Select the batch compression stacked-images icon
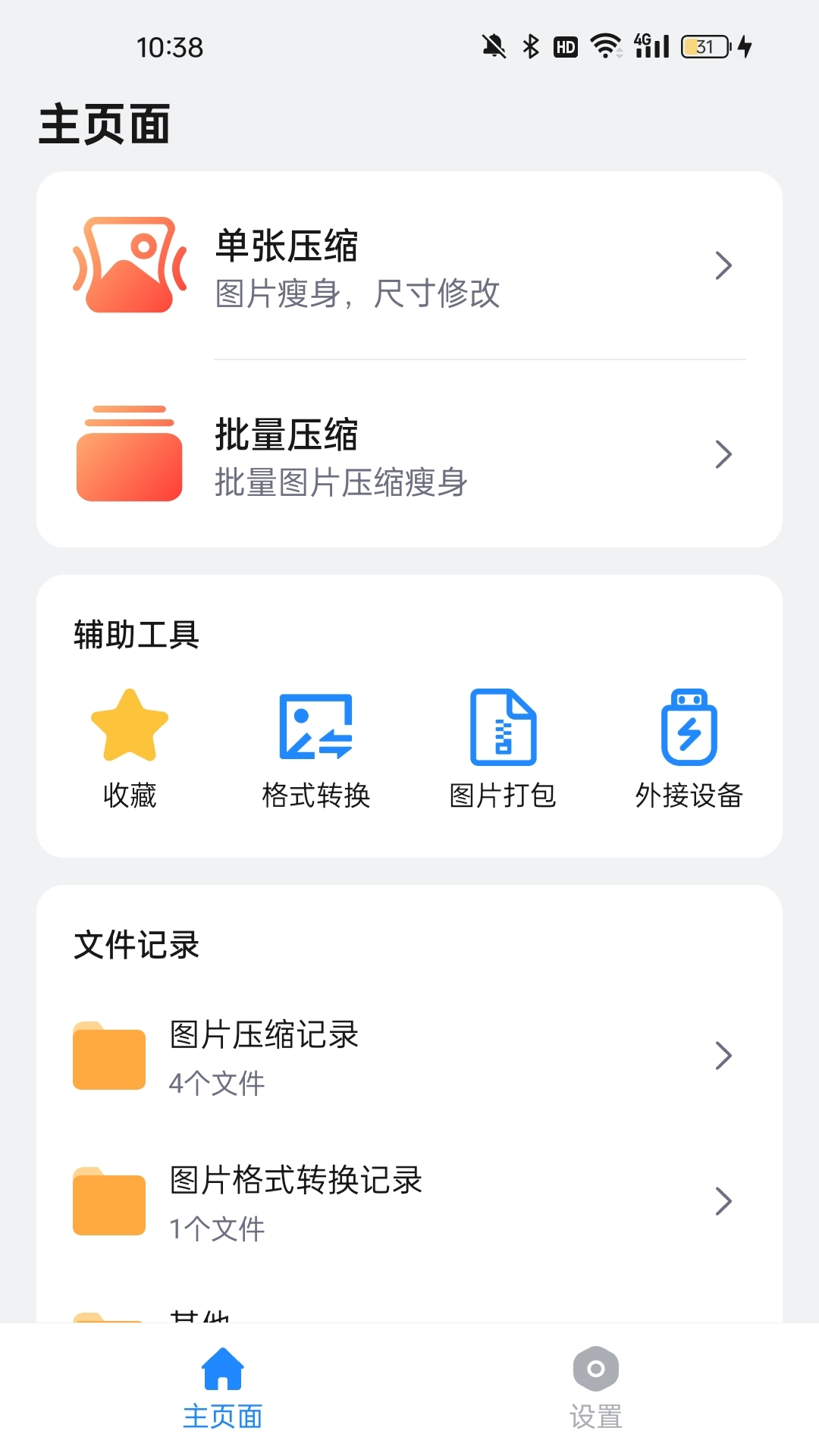The width and height of the screenshot is (819, 1456). [129, 453]
